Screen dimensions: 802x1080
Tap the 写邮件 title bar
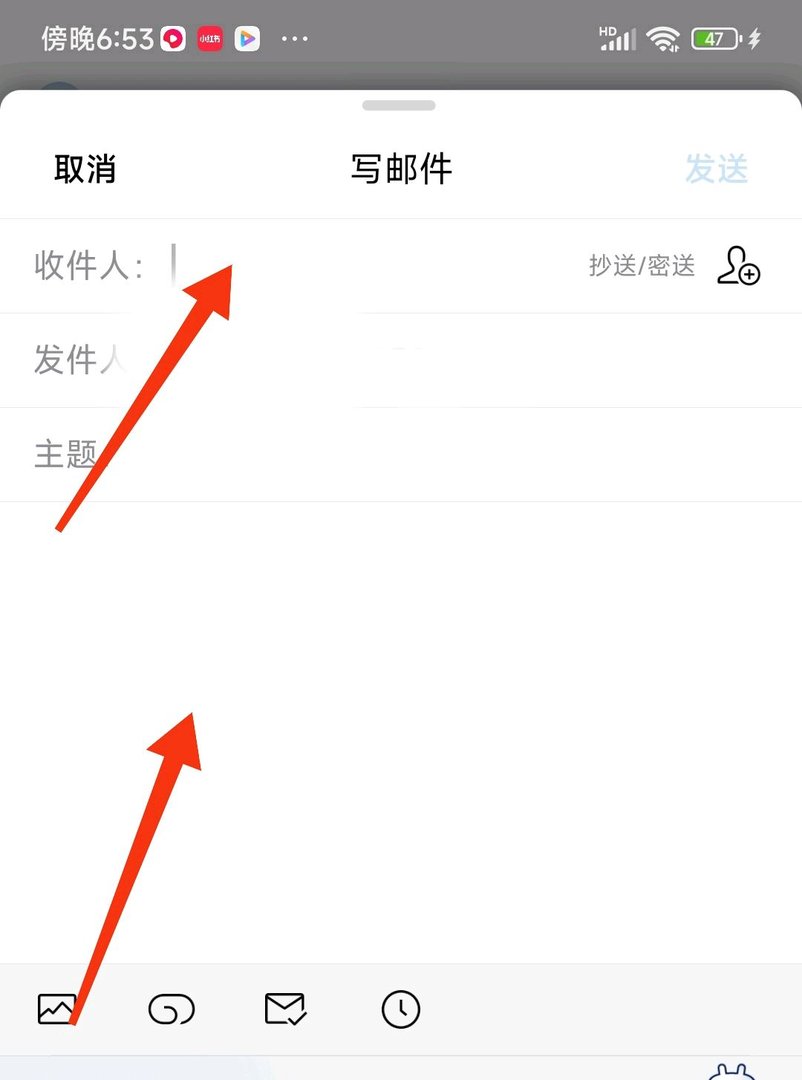pyautogui.click(x=400, y=170)
